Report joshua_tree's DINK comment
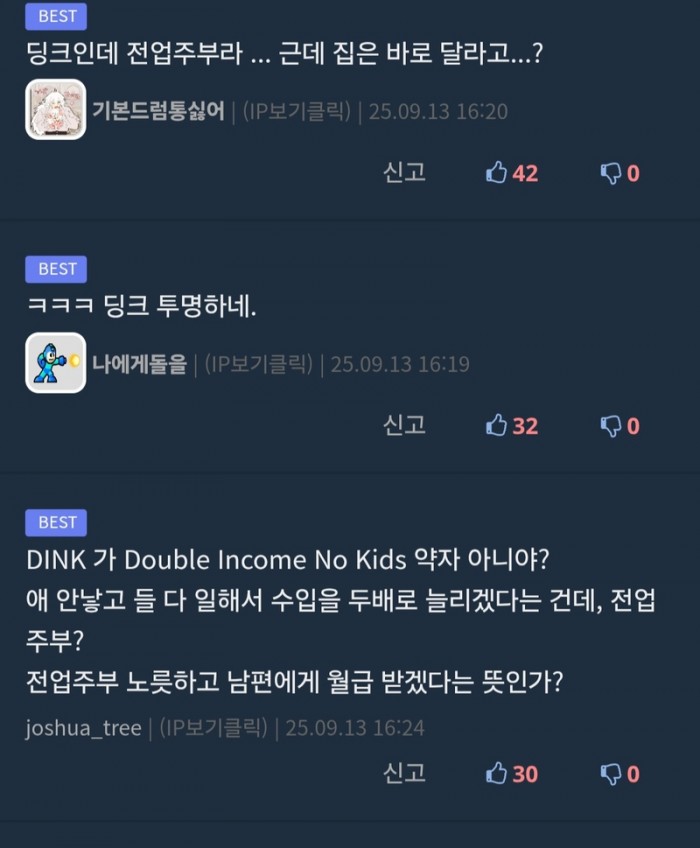 click(x=404, y=773)
